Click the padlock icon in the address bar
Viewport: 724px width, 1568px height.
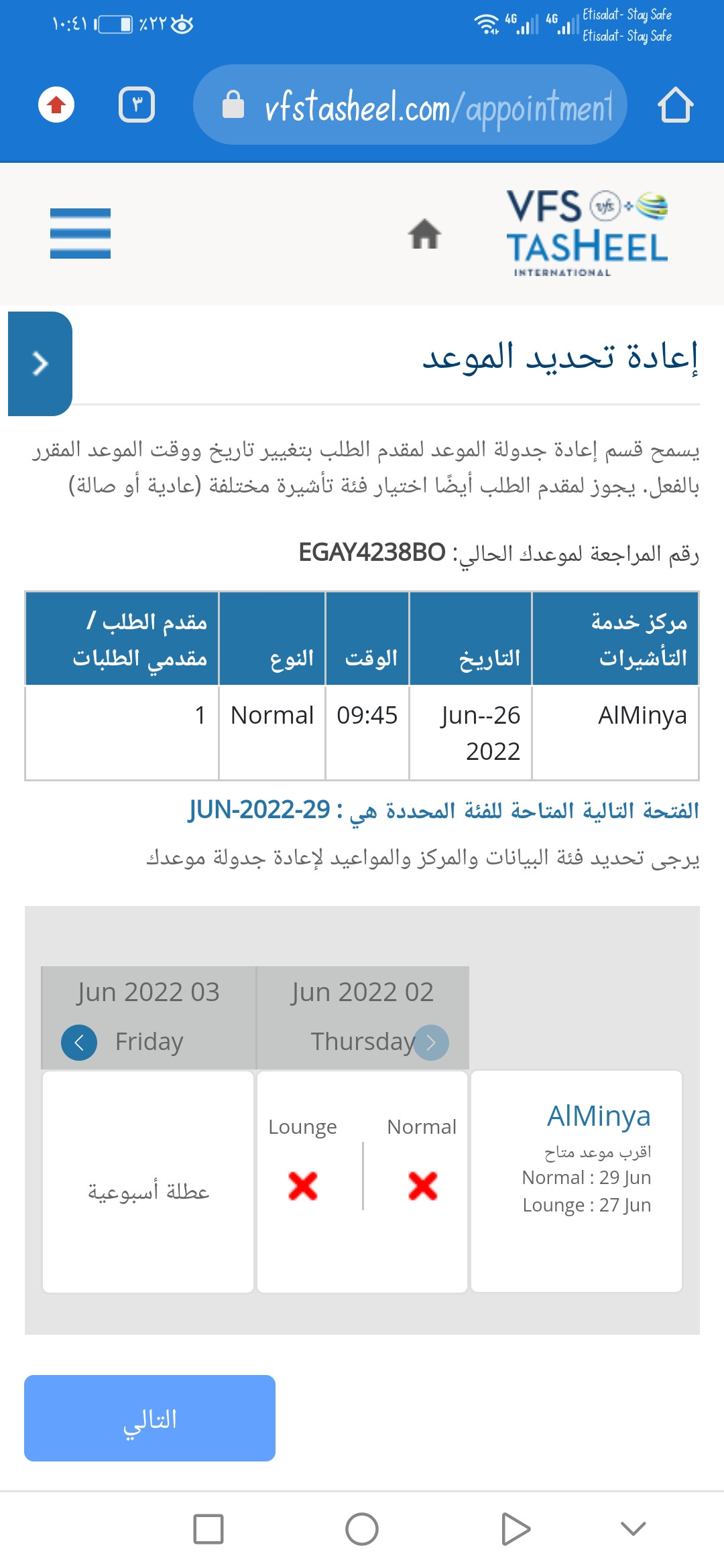233,104
